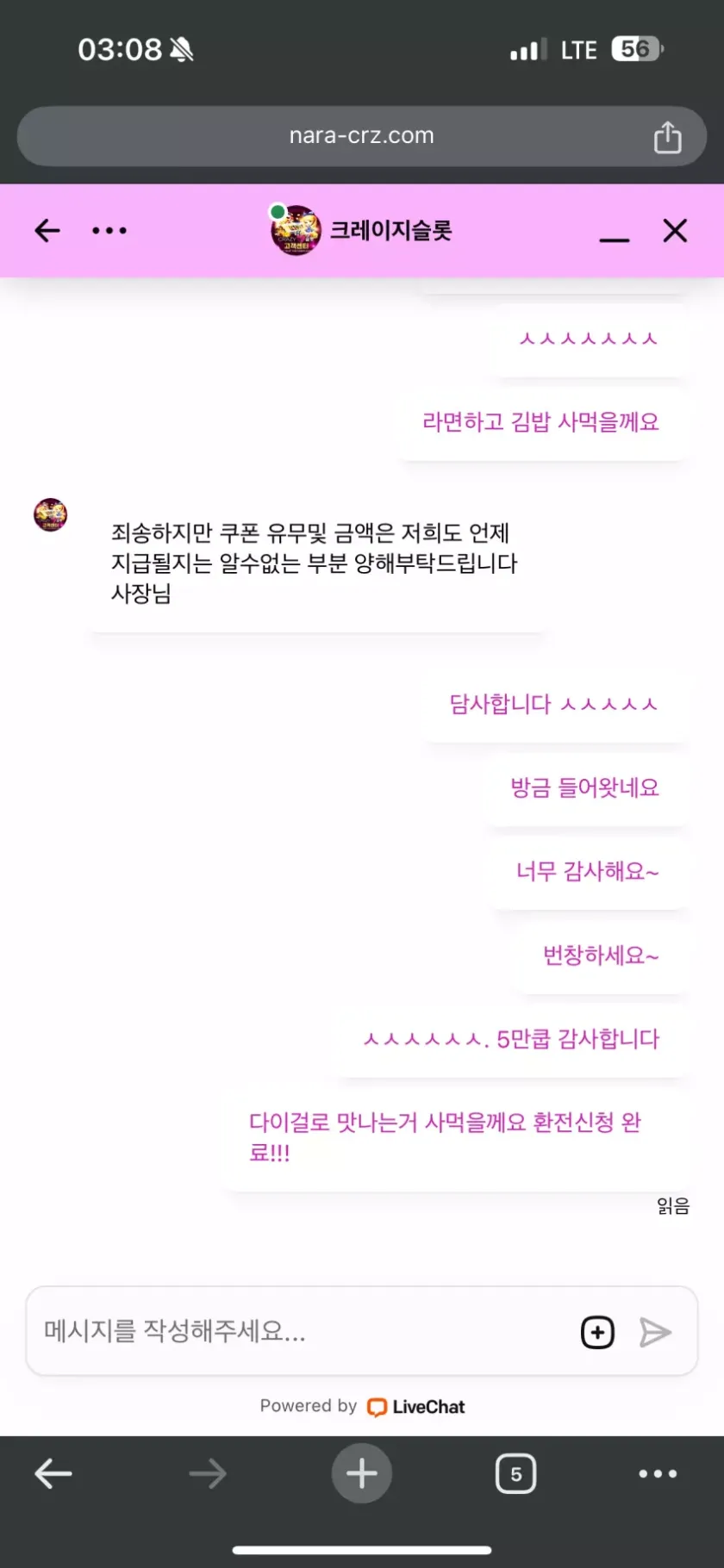Go back using the chat header arrow
This screenshot has height=1568, width=724.
tap(47, 230)
